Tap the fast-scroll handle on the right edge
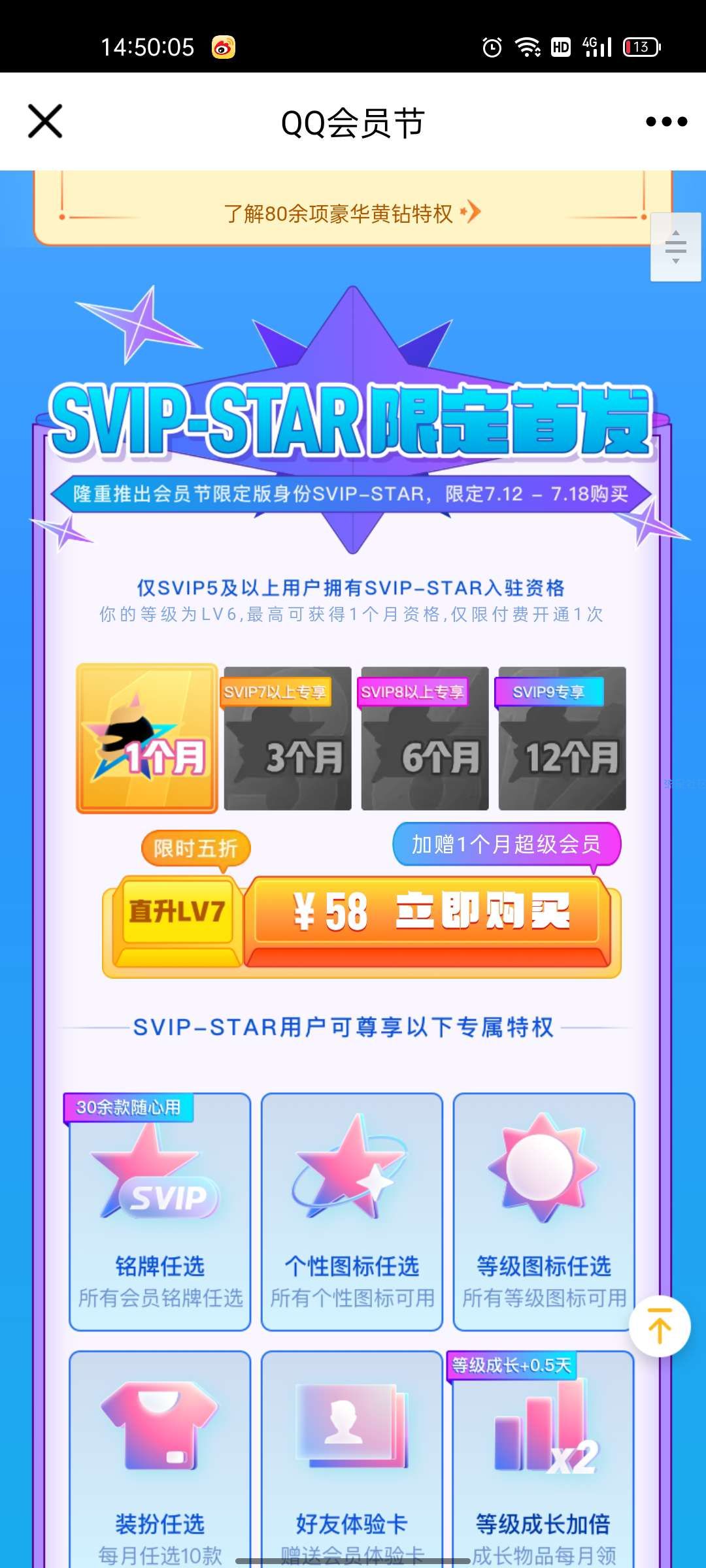Viewport: 706px width, 1568px height. pyautogui.click(x=675, y=247)
